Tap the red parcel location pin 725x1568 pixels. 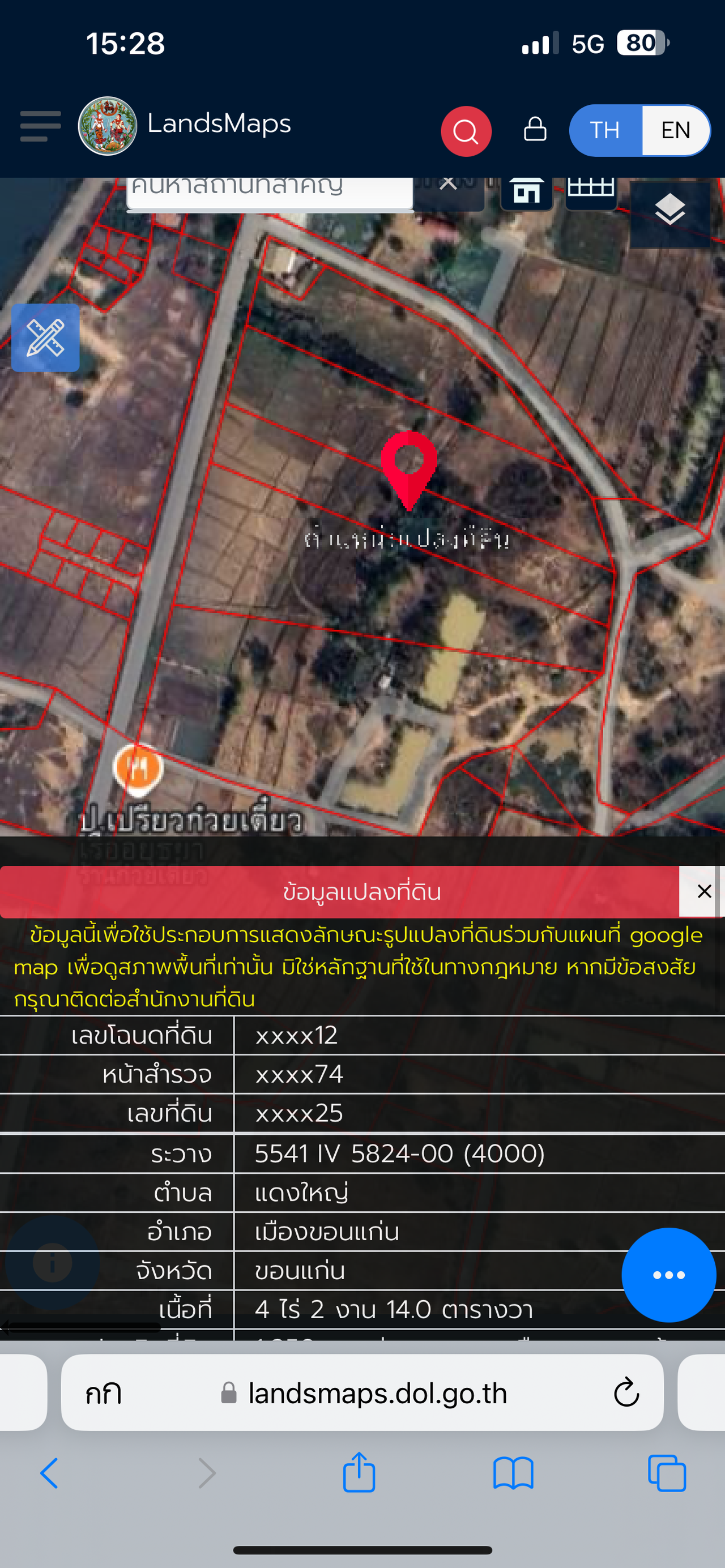(409, 464)
